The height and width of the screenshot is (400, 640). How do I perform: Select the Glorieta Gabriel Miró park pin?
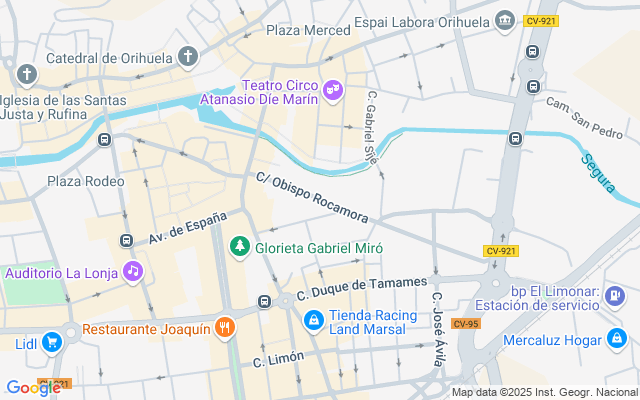240,246
